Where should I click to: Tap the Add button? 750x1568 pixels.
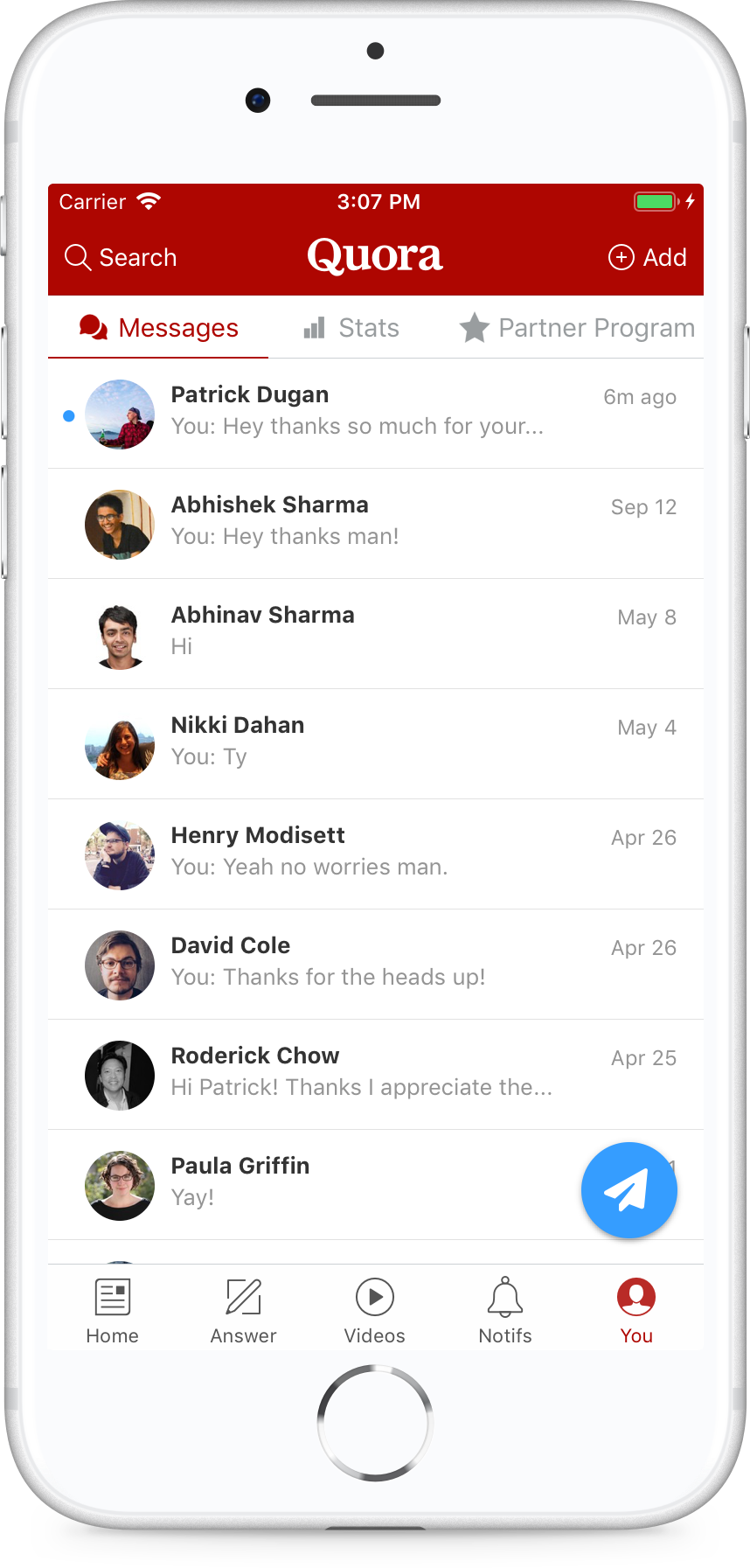[x=647, y=257]
